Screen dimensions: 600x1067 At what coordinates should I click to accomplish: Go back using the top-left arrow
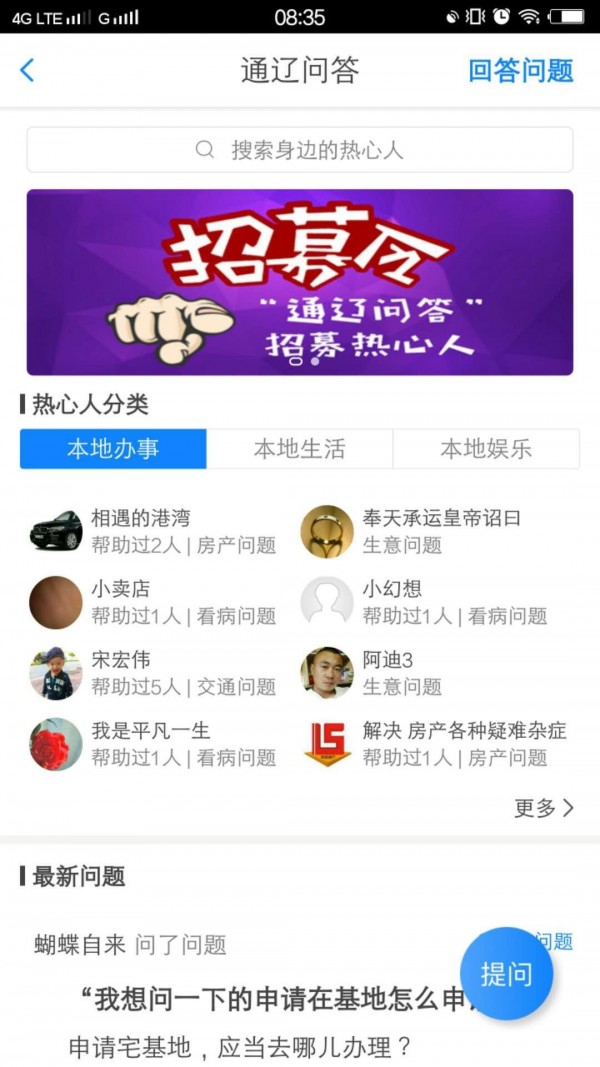(x=27, y=70)
